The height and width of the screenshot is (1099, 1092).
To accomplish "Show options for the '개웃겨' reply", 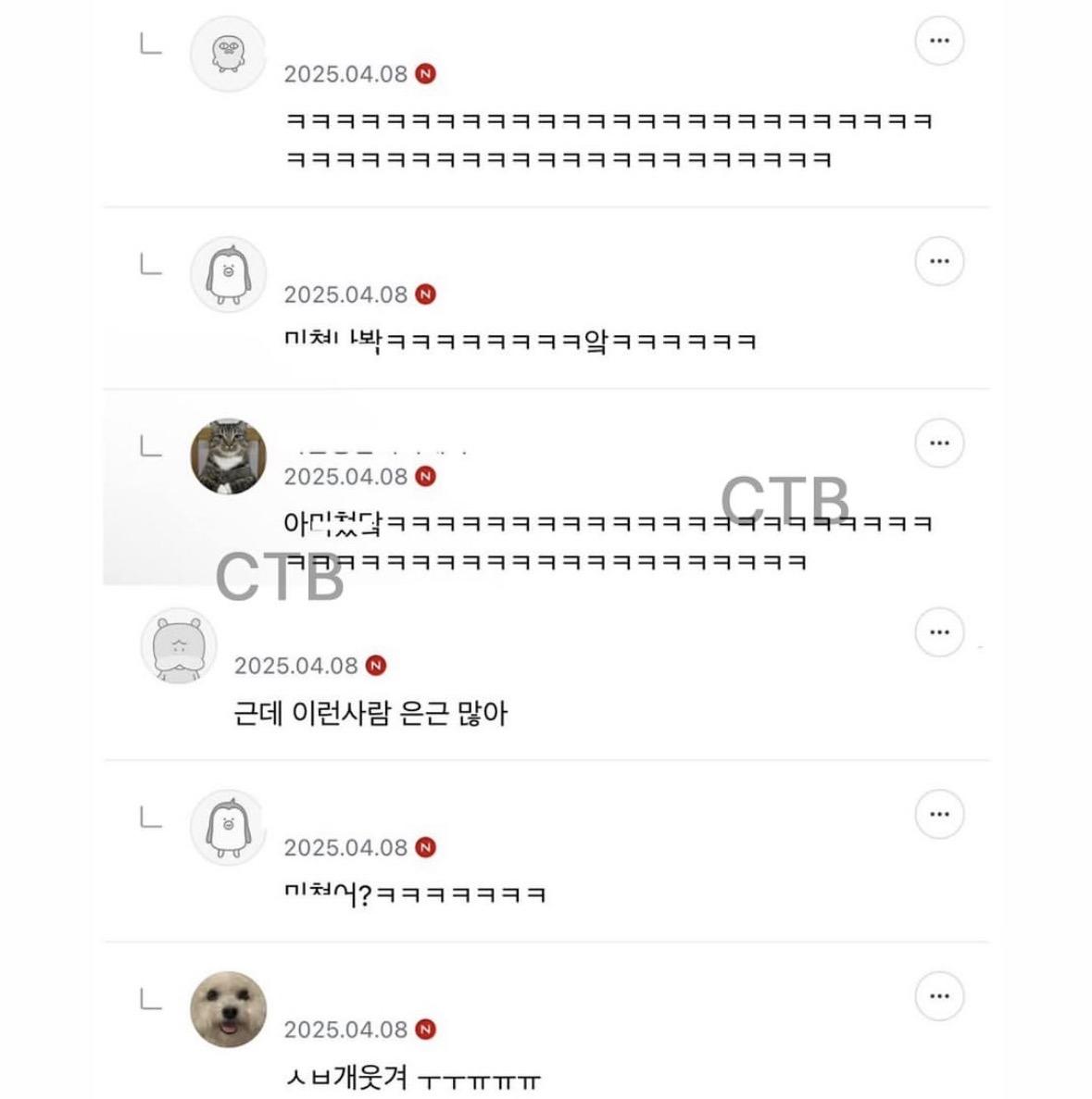I will (939, 996).
